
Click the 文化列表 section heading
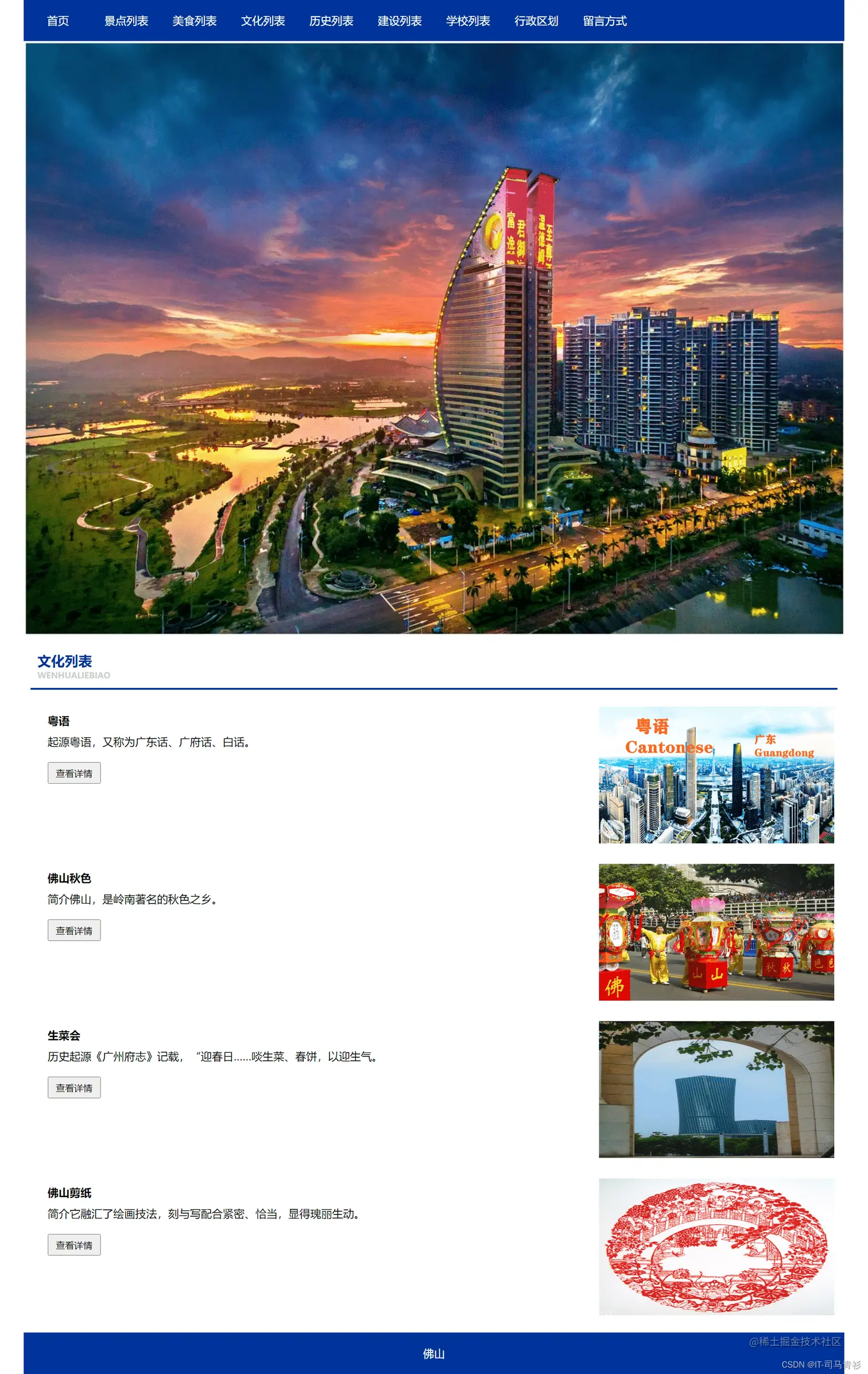pyautogui.click(x=65, y=661)
